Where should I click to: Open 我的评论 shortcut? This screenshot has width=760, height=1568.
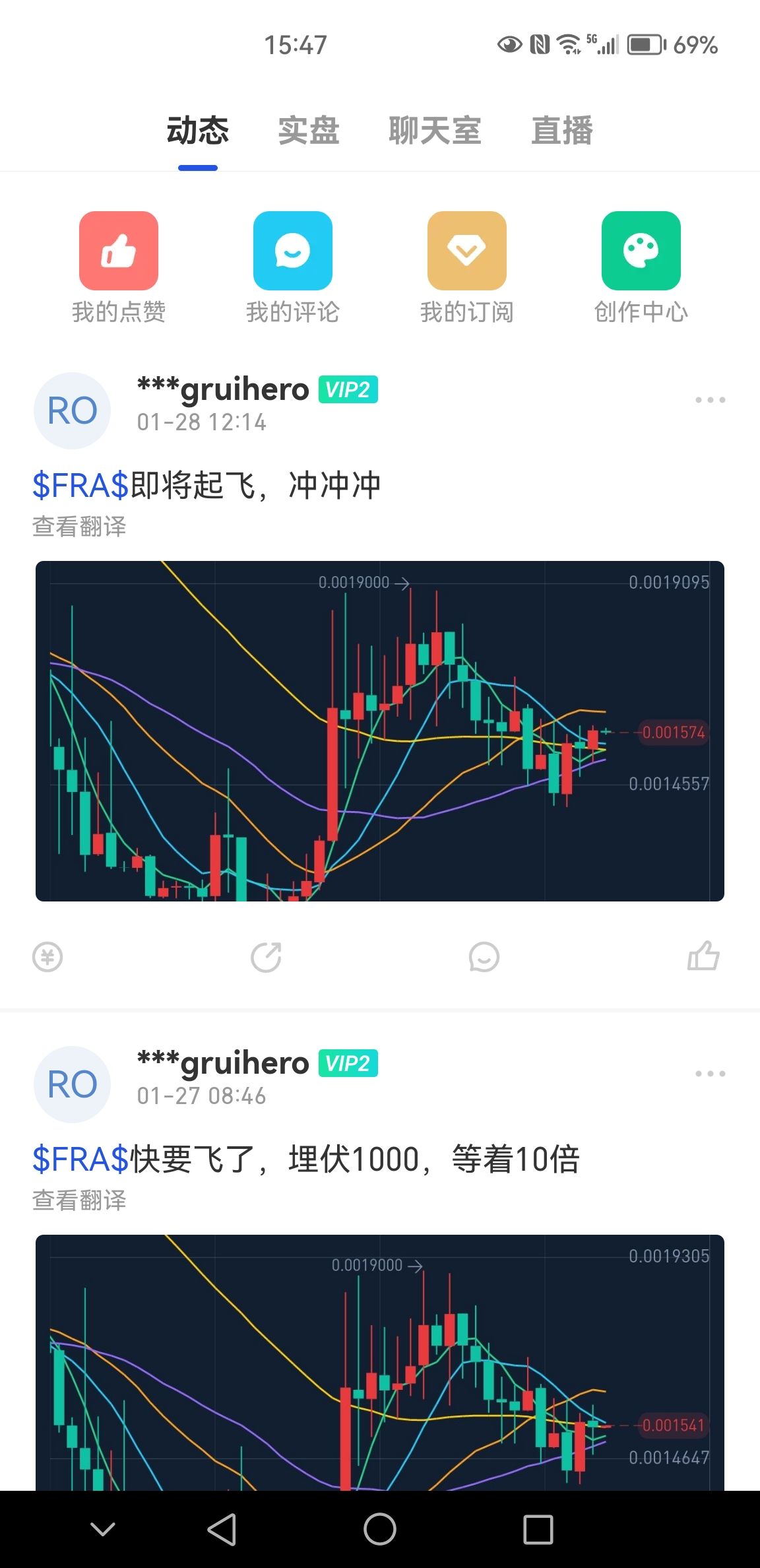[293, 267]
